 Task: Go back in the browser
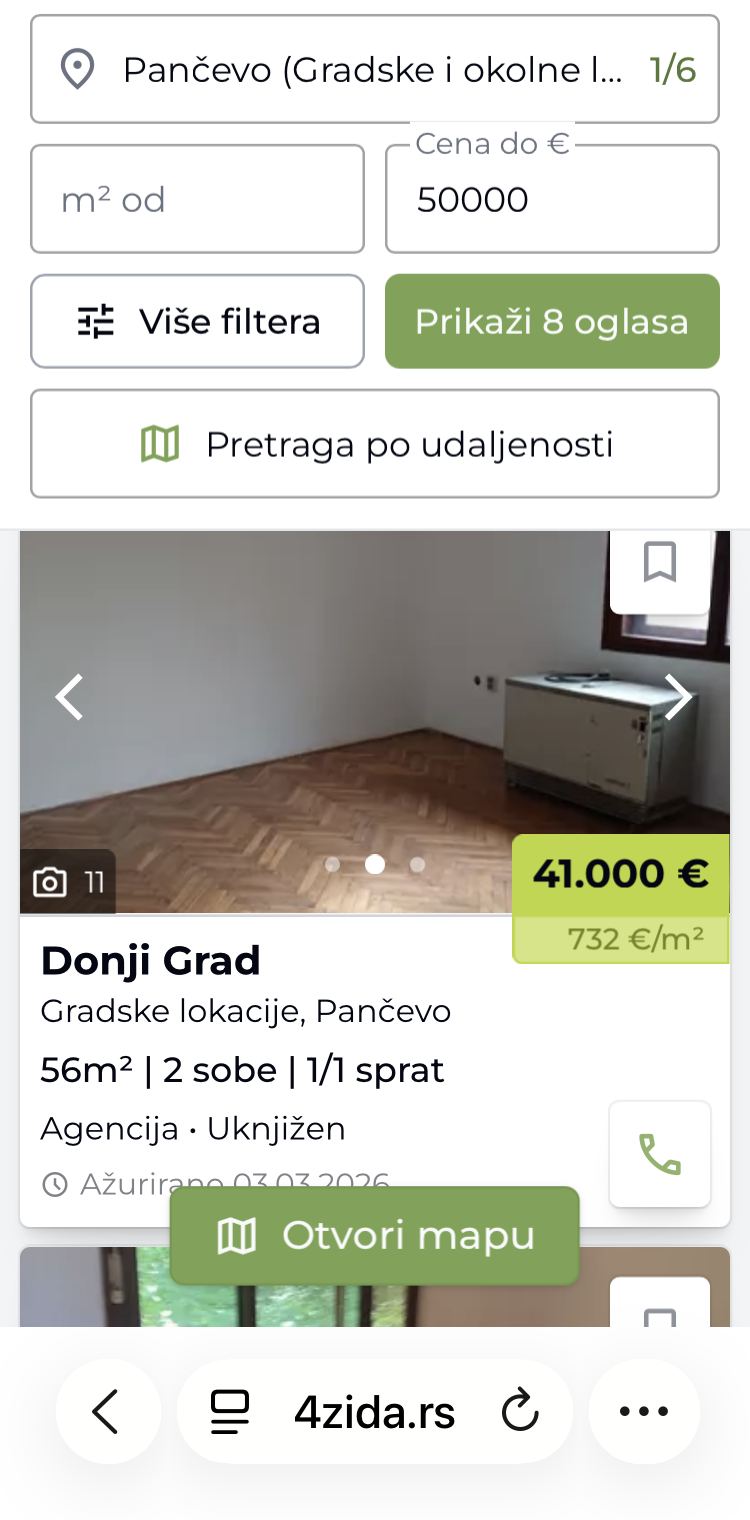107,1412
